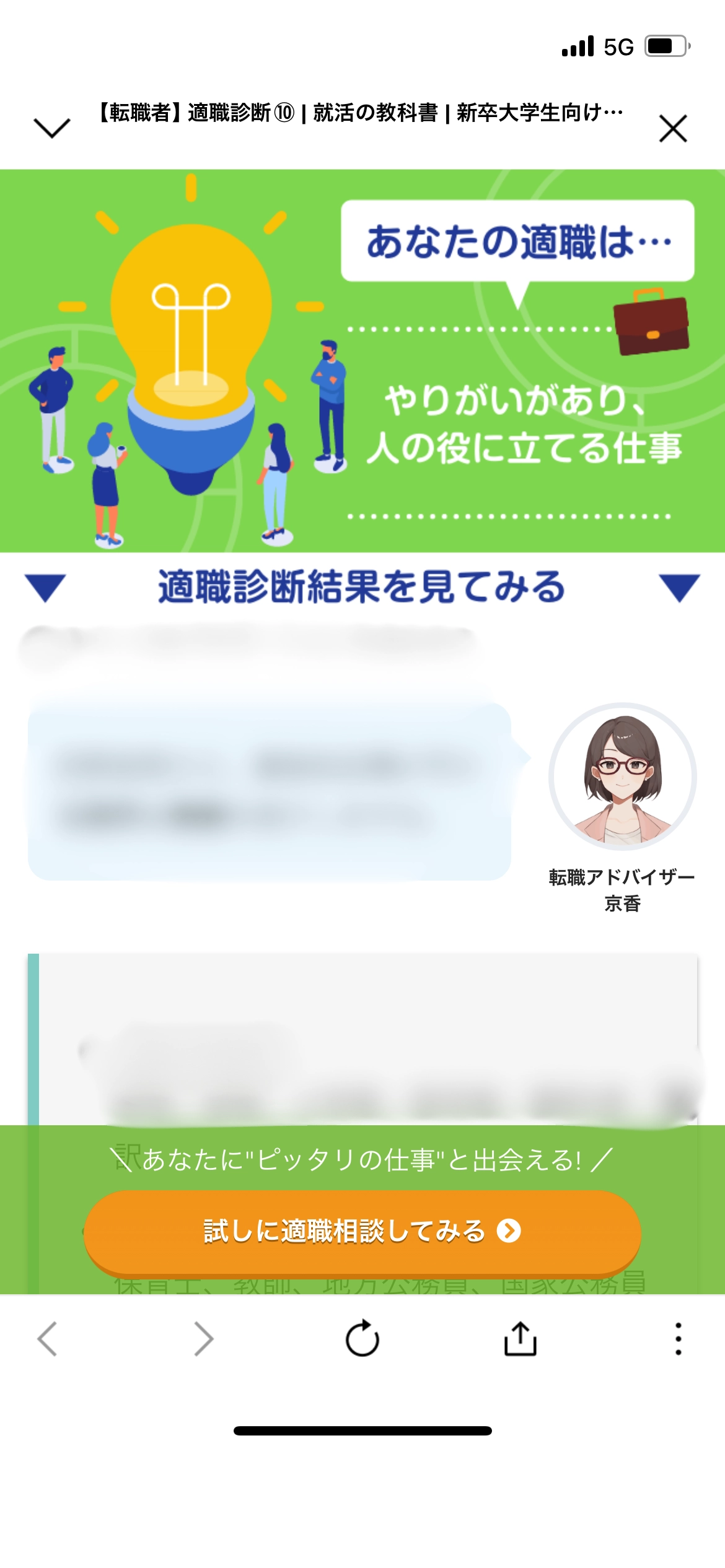This screenshot has height=1568, width=725.
Task: Close the browser with the X
Action: [673, 128]
